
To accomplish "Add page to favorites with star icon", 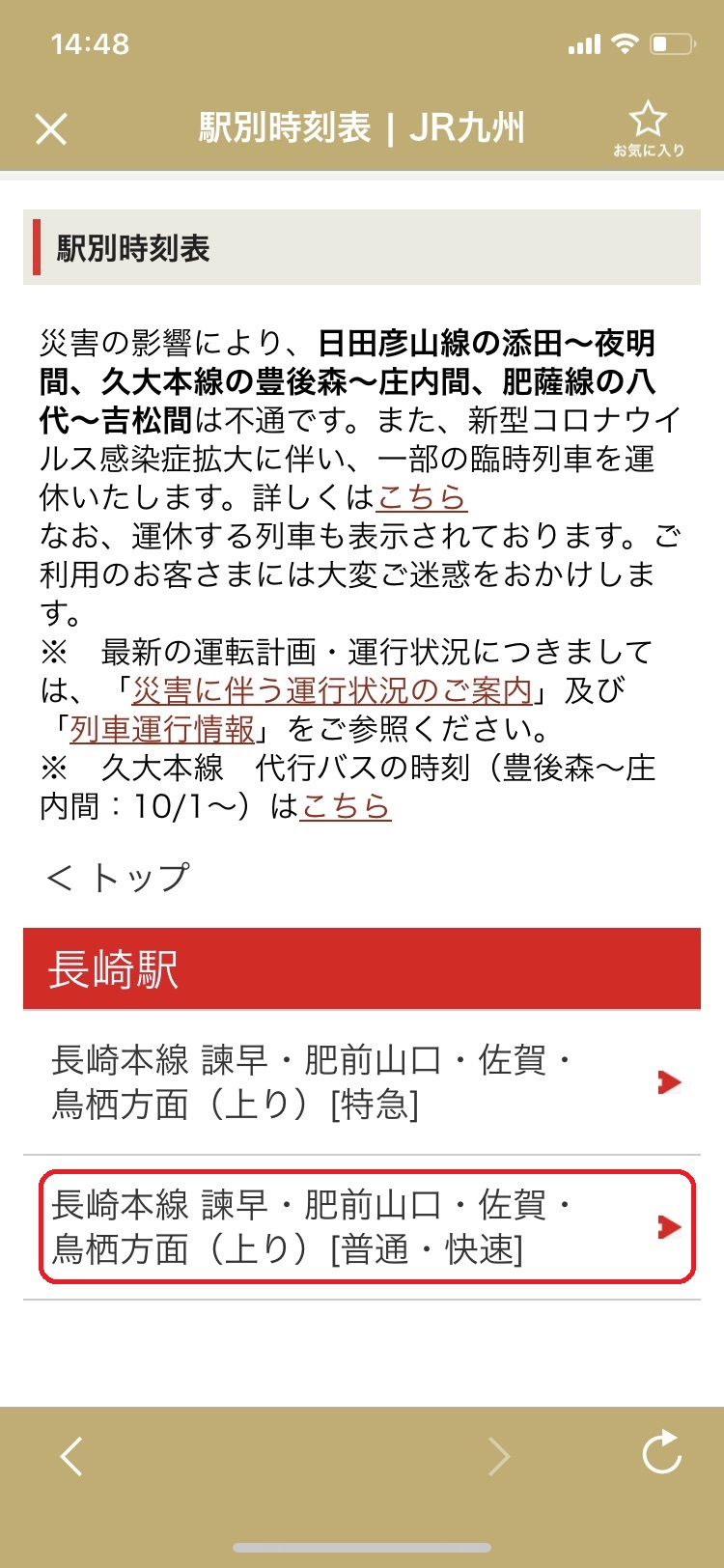I will point(648,127).
